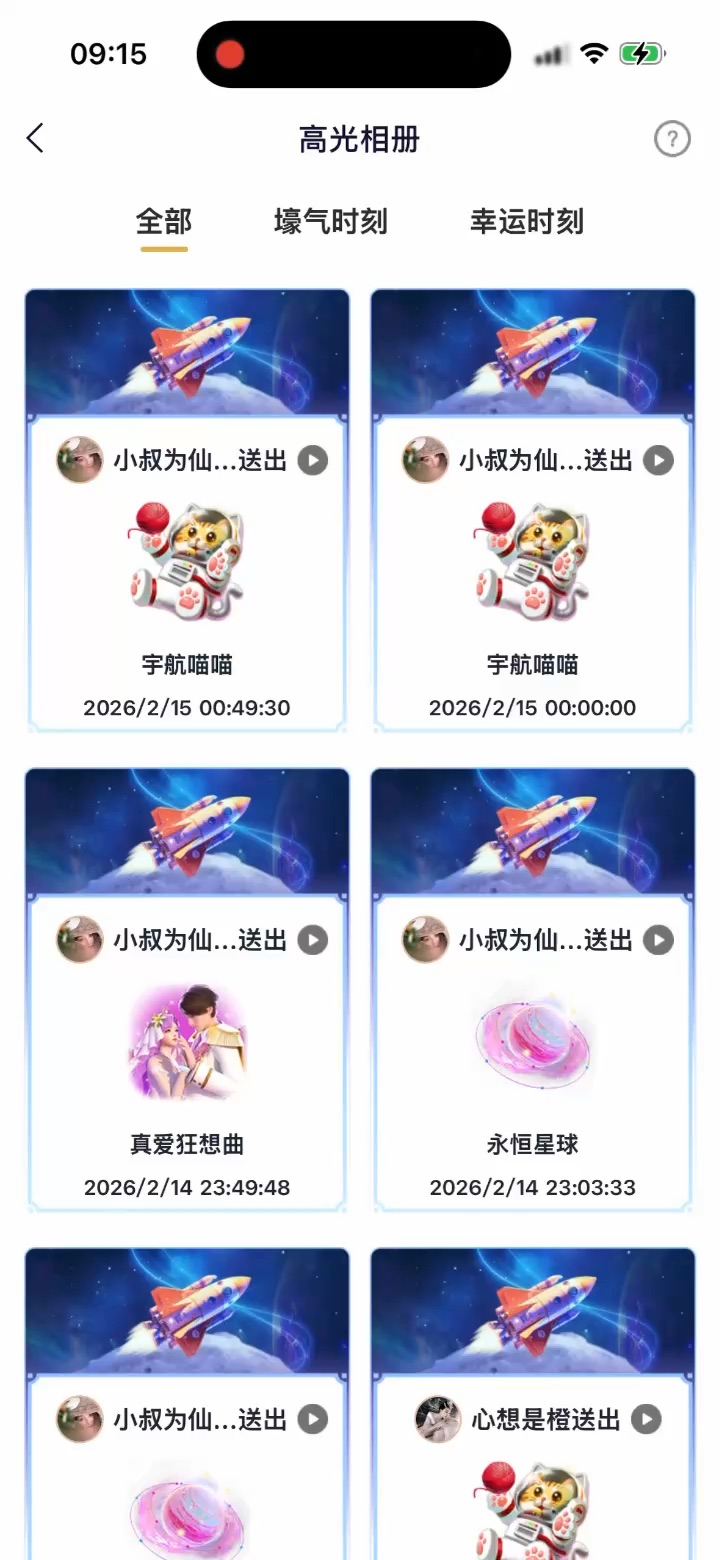Tap 心想是橙's avatar on the bottom card

click(x=437, y=1420)
